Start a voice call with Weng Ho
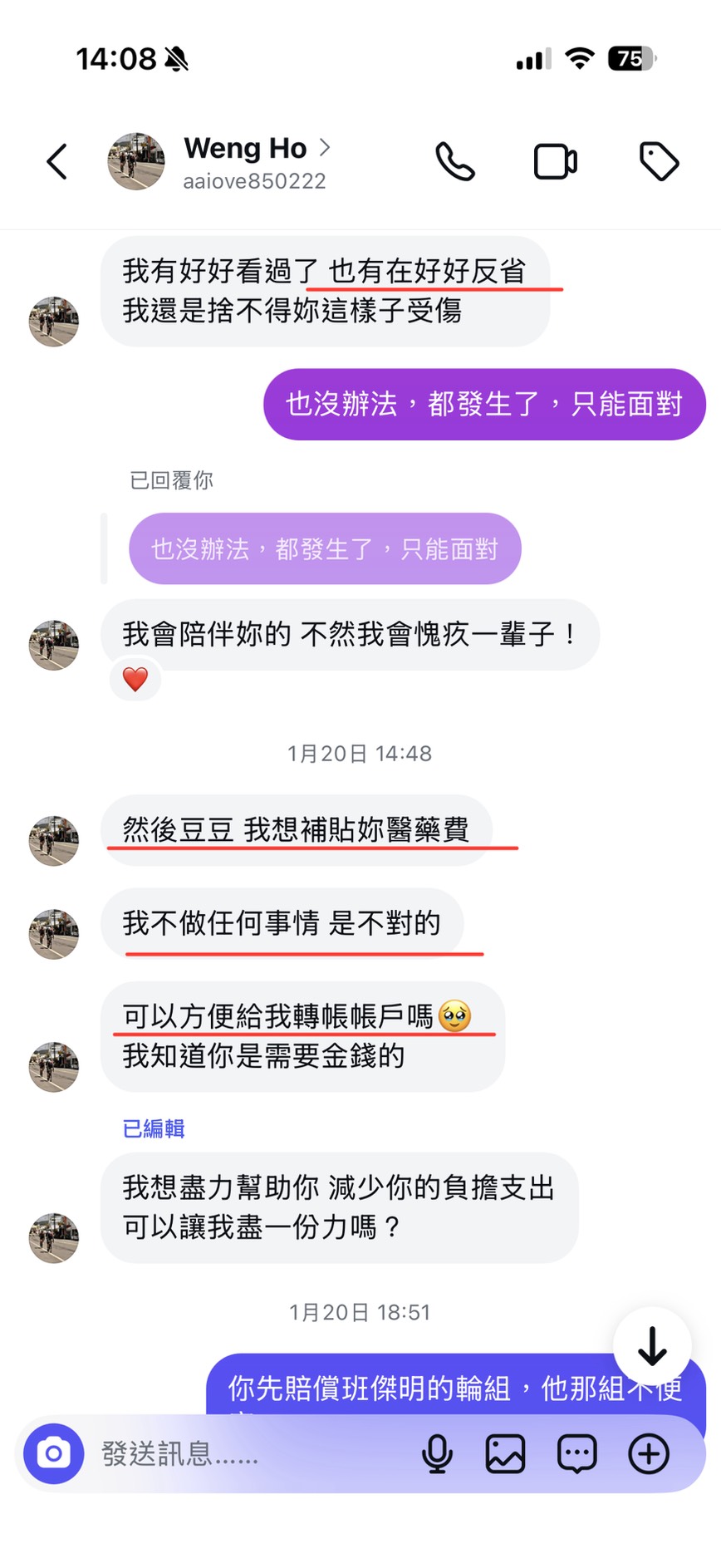721x1568 pixels. click(455, 161)
